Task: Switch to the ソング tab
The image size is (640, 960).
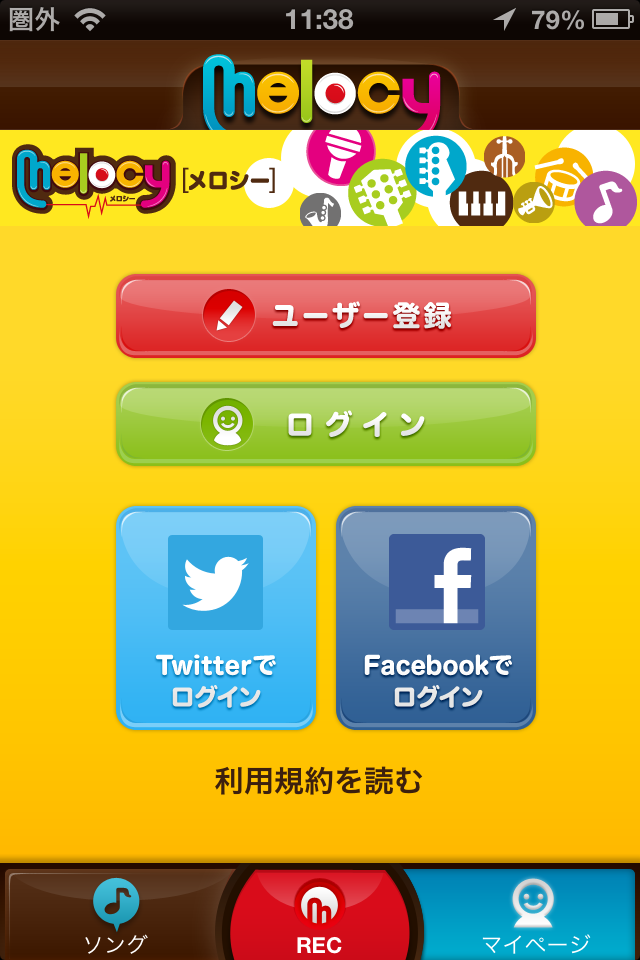Action: (115, 916)
